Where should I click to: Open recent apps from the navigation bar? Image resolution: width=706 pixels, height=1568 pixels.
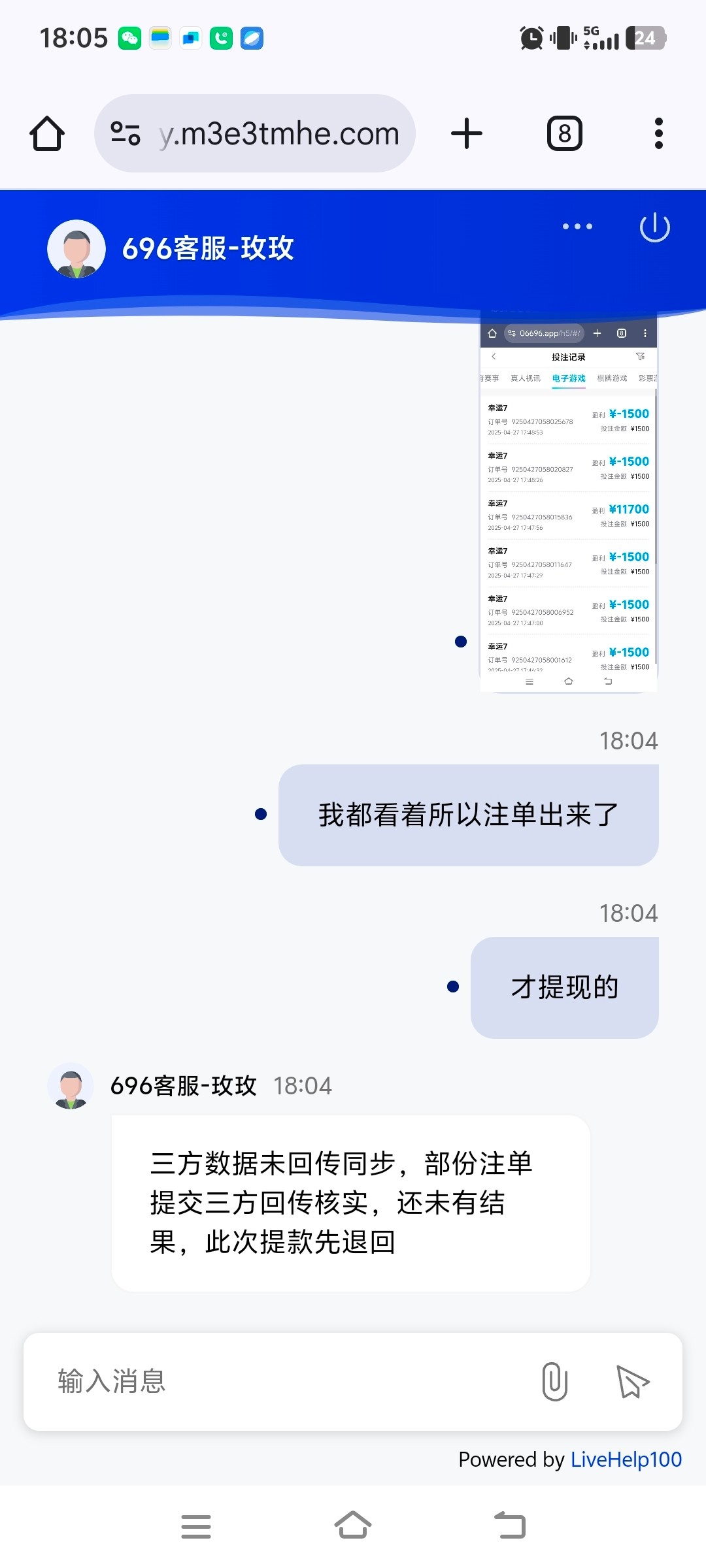click(x=195, y=1526)
